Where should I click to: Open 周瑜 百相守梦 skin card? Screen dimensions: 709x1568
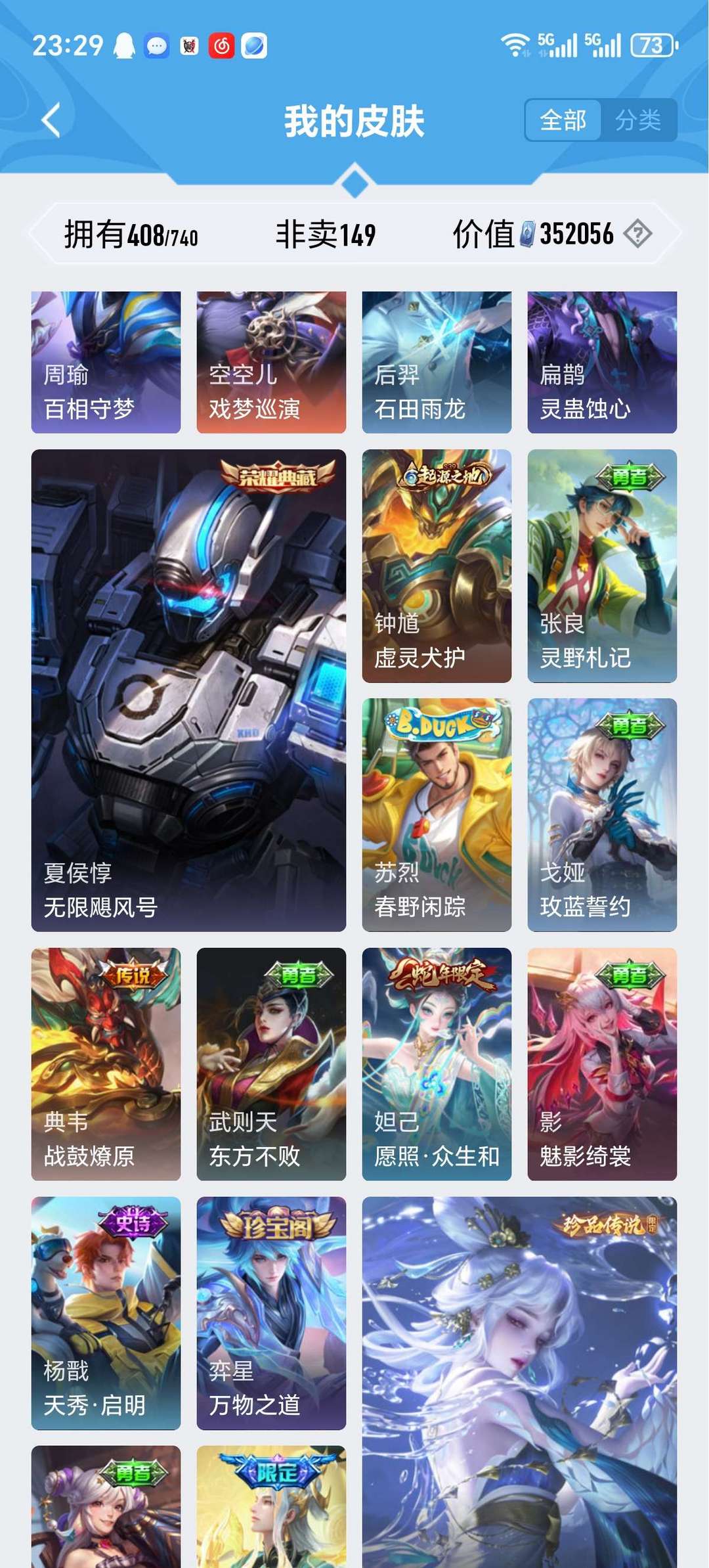tap(106, 362)
